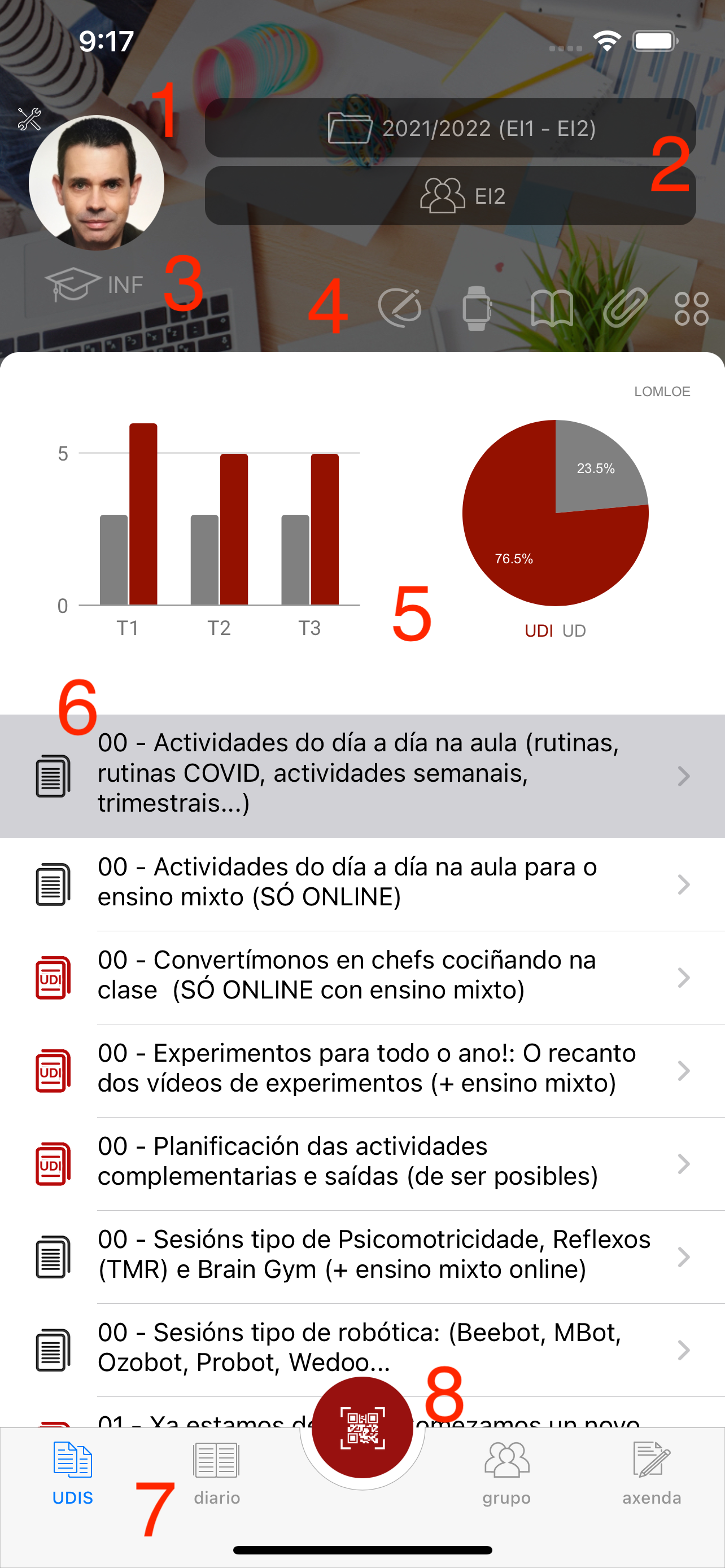This screenshot has height=1568, width=725.
Task: Open the book icon
Action: point(552,308)
